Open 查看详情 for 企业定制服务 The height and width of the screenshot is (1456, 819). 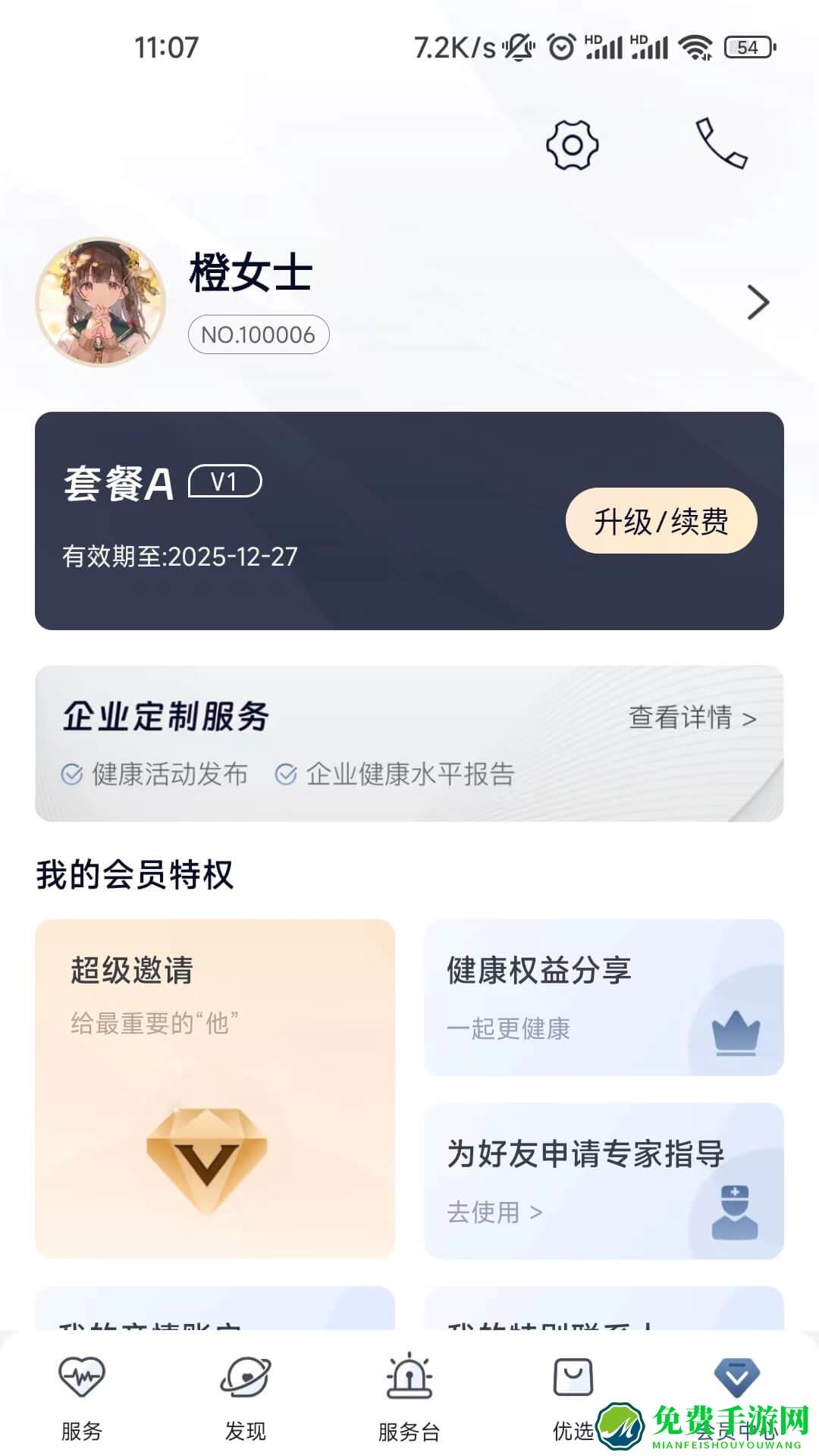click(x=692, y=717)
